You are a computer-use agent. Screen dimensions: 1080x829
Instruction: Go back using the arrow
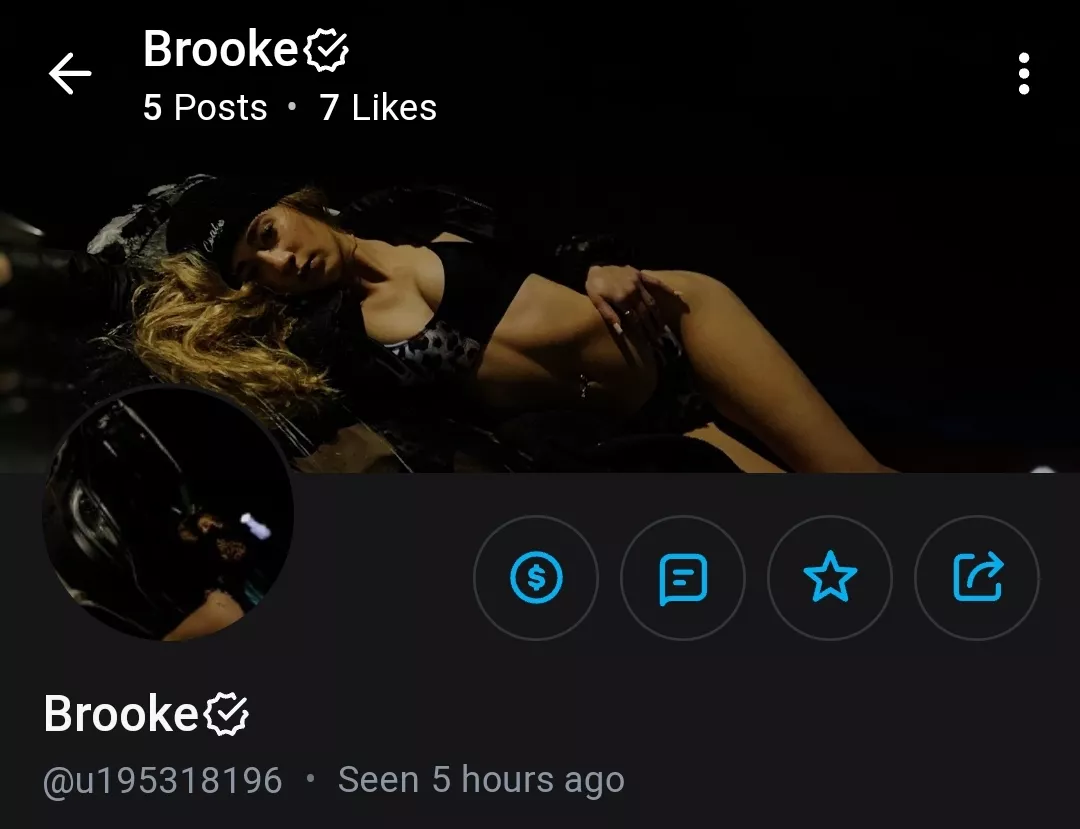70,75
